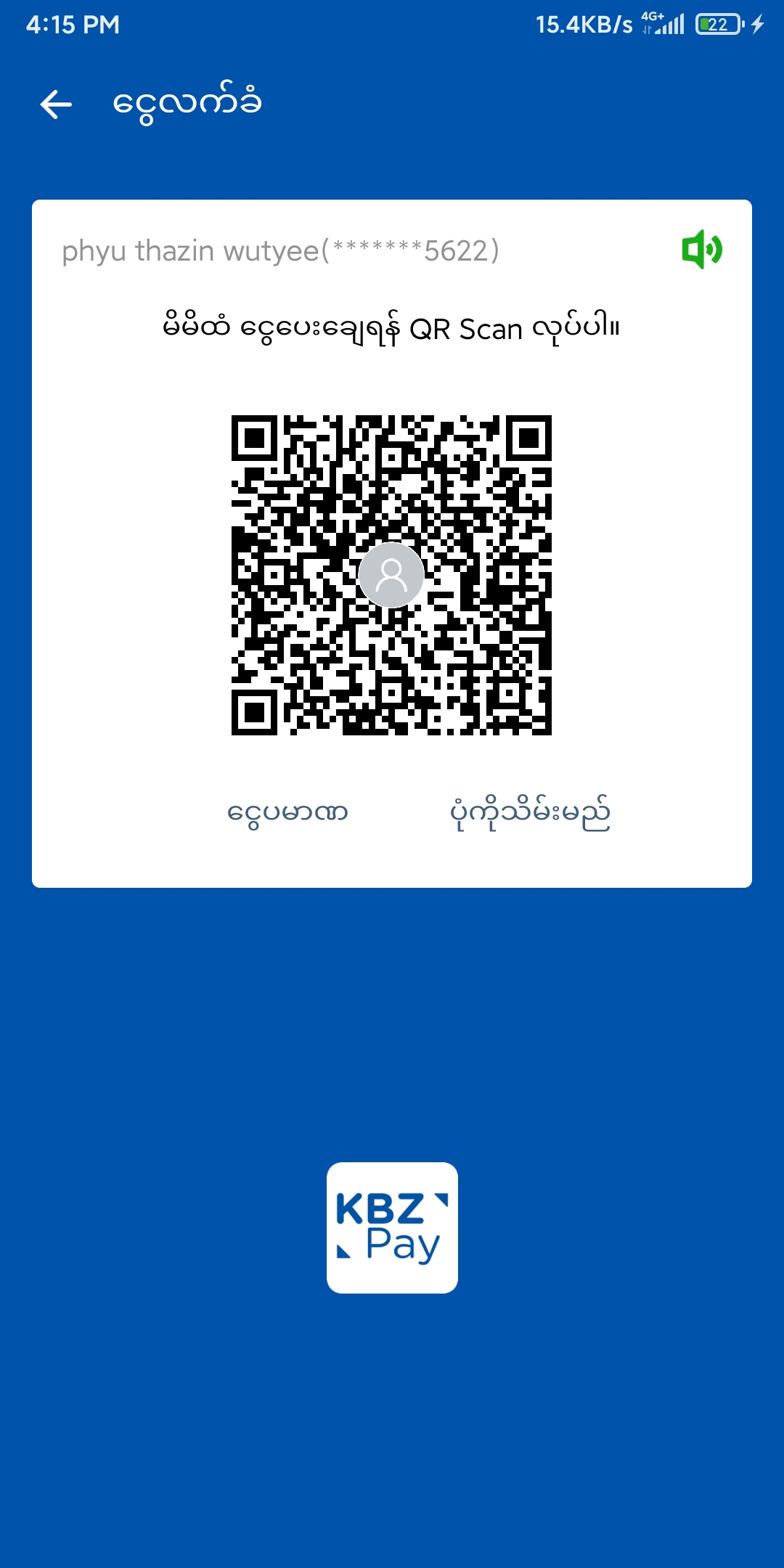Toggle the green speaker sound icon
784x1568 pixels.
pos(701,250)
